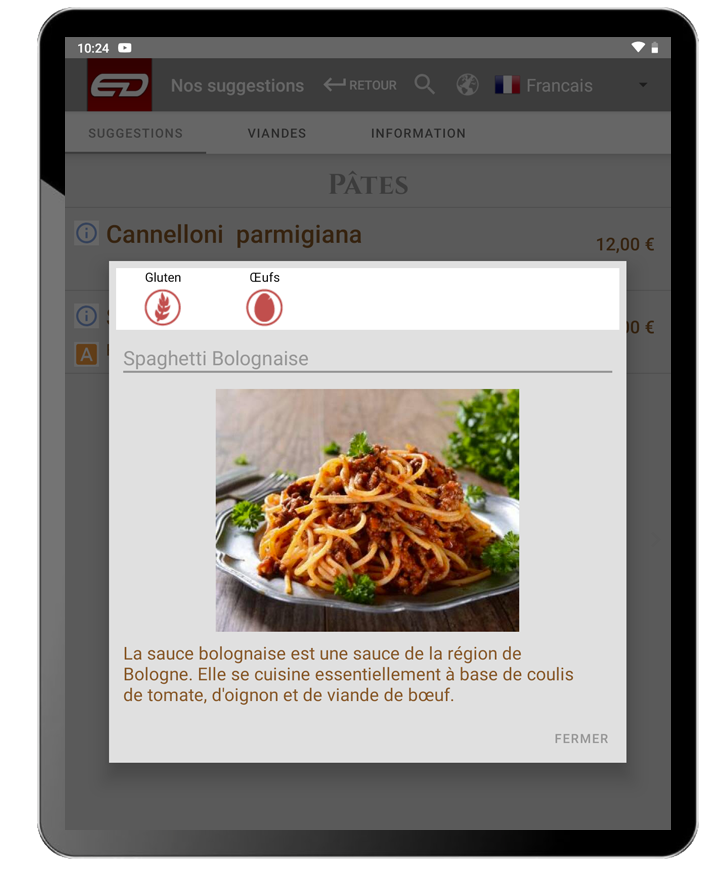Tap the globe icon in the toolbar

pos(467,85)
